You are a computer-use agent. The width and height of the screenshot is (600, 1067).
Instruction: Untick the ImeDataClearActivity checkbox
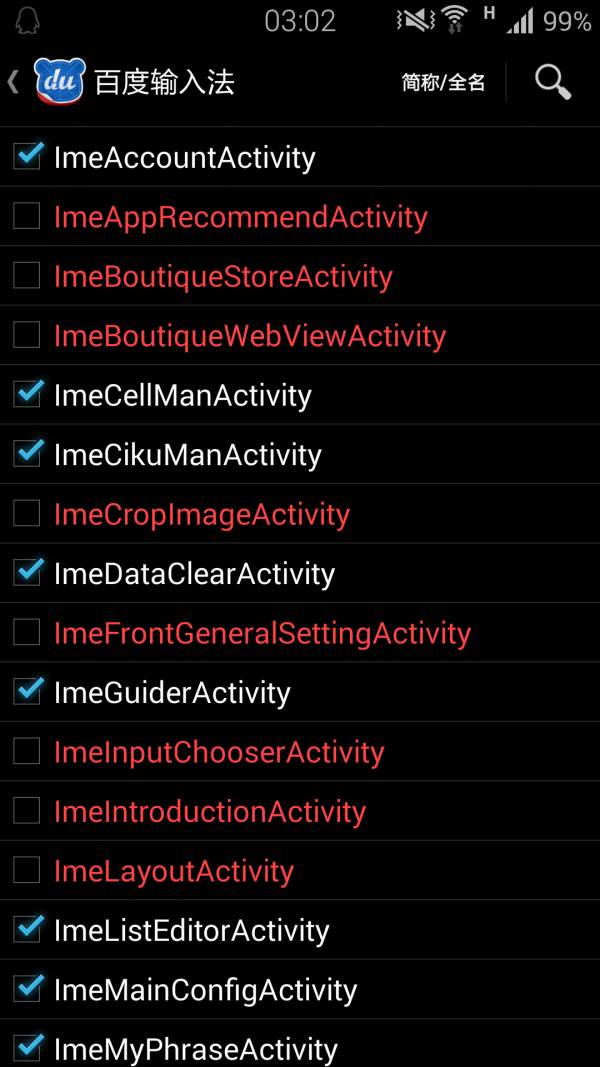click(x=27, y=573)
